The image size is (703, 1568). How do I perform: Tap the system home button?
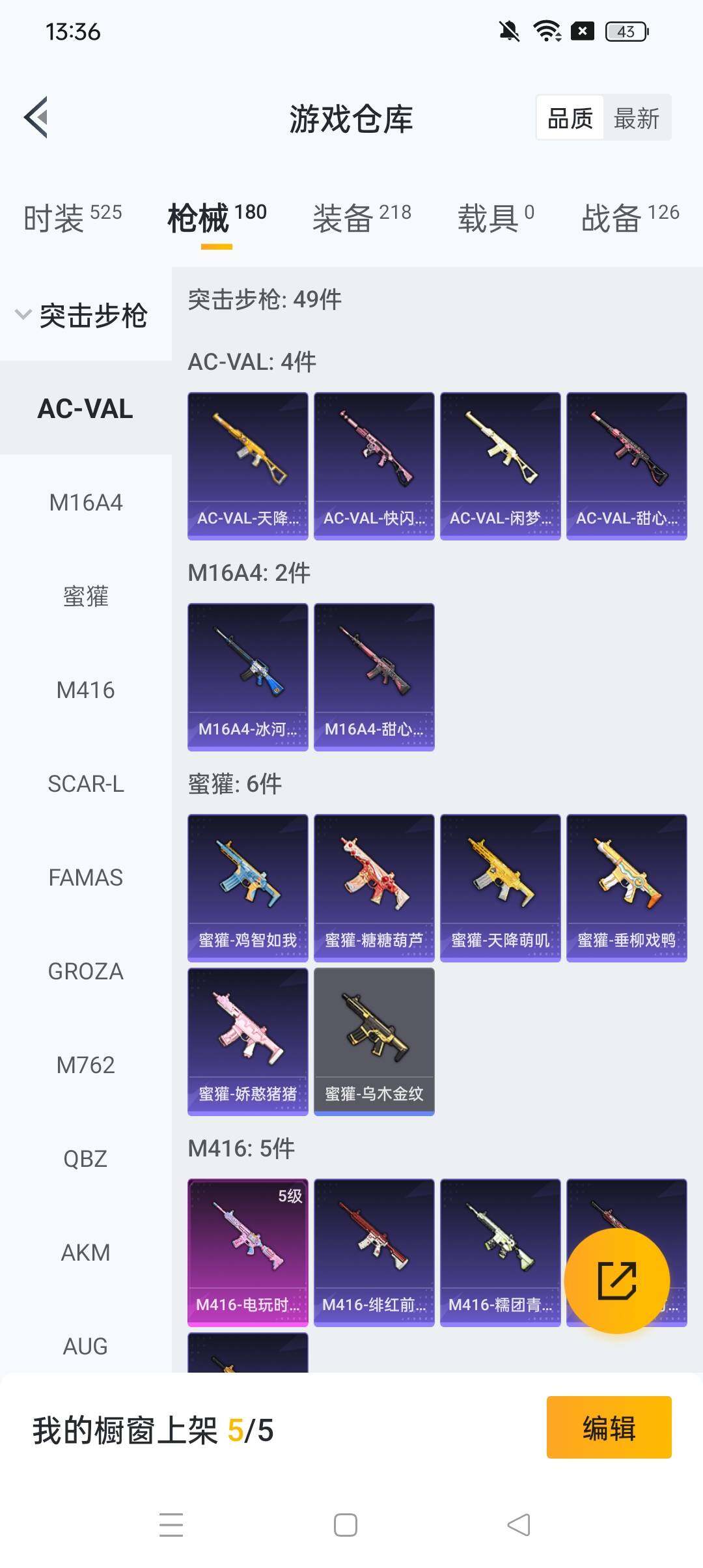click(345, 1525)
